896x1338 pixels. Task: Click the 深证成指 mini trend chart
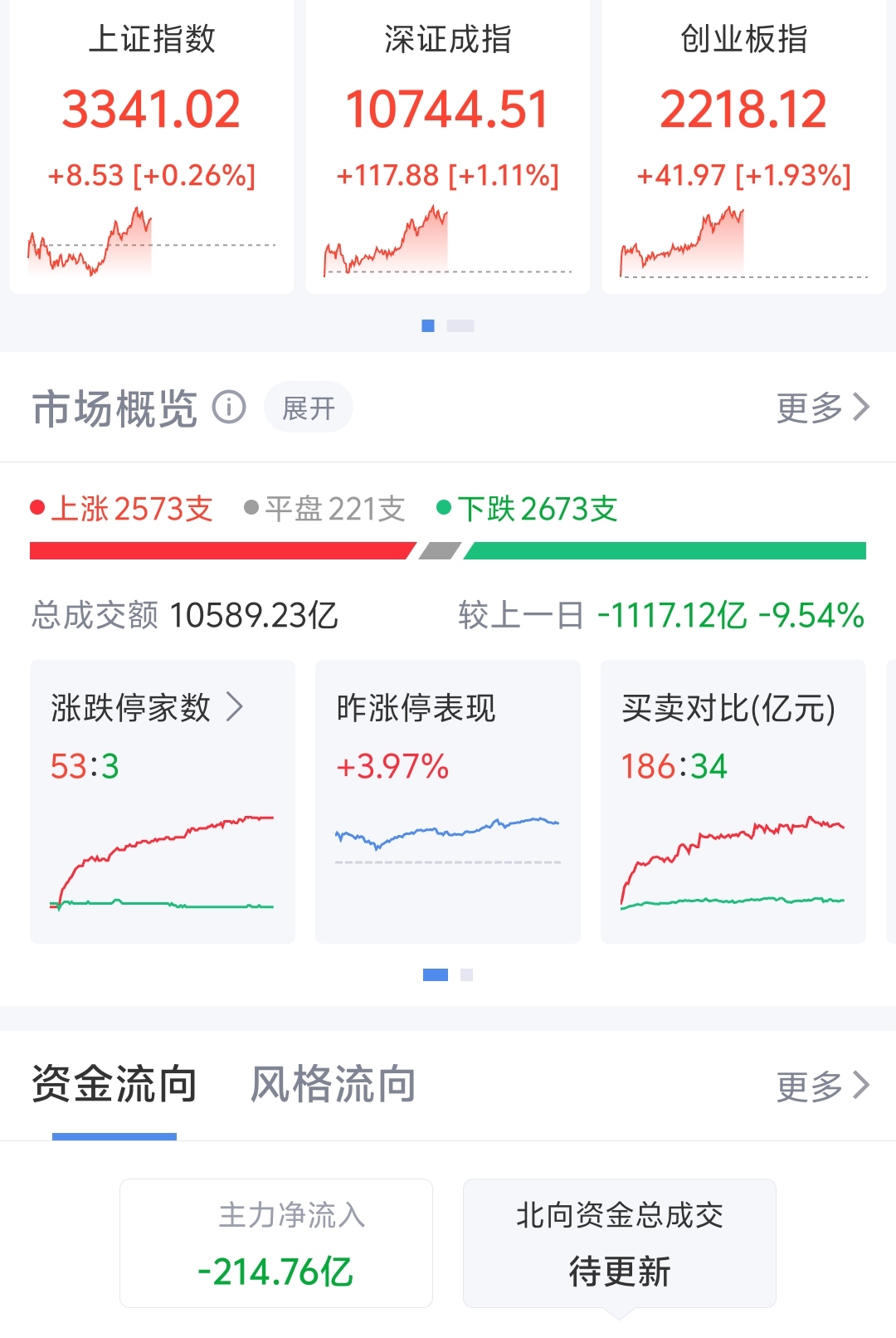coord(448,245)
